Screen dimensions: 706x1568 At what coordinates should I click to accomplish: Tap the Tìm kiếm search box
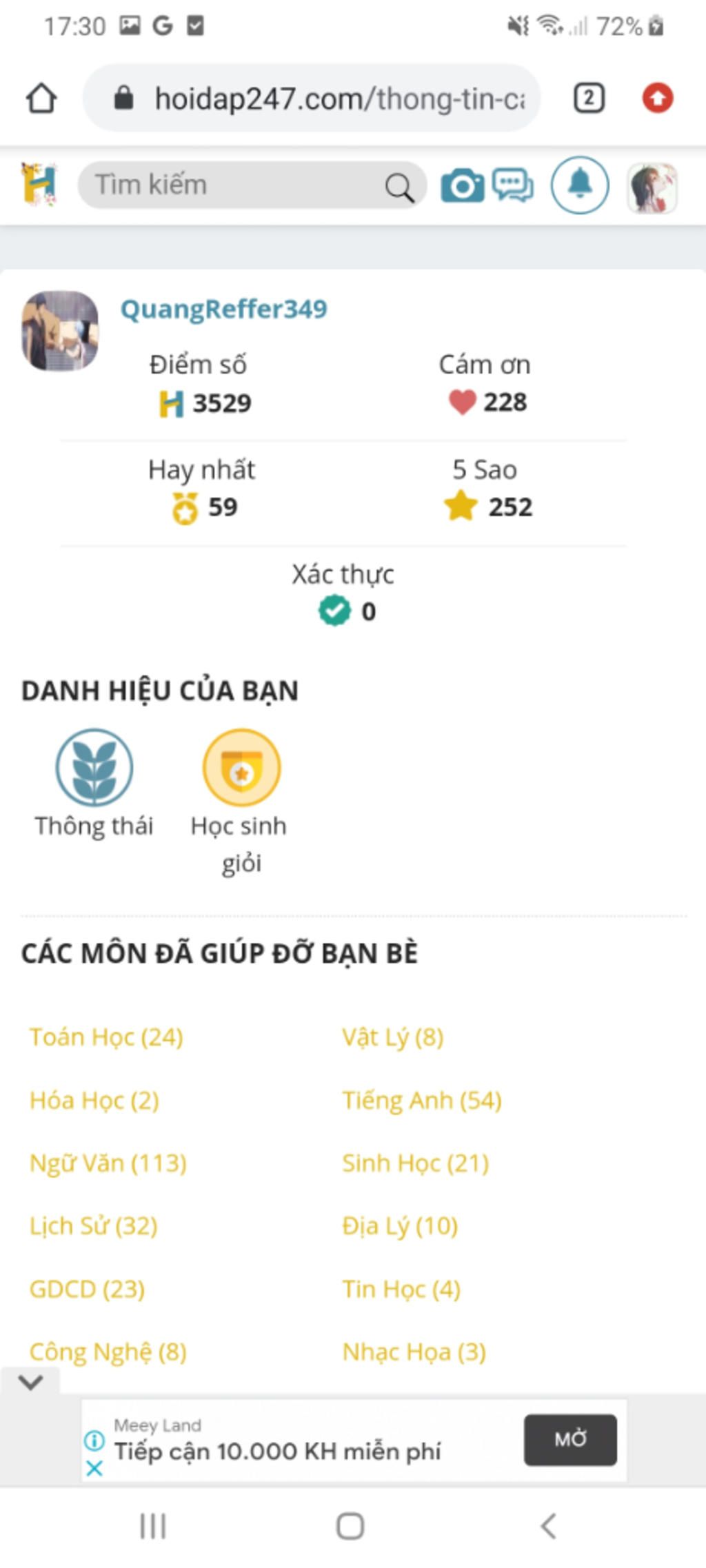click(x=234, y=185)
